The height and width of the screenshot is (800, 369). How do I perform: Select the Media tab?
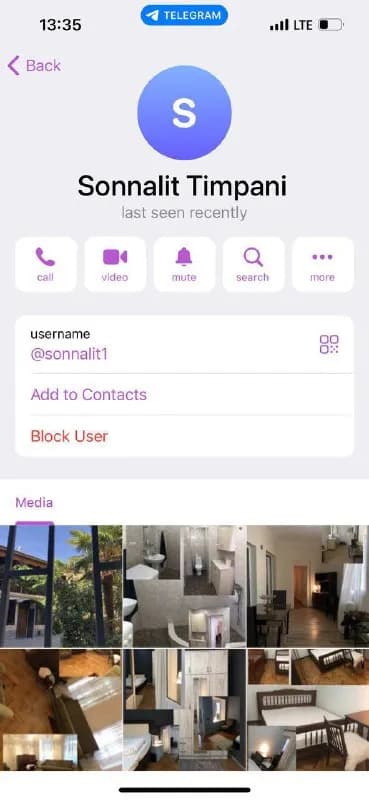(34, 503)
